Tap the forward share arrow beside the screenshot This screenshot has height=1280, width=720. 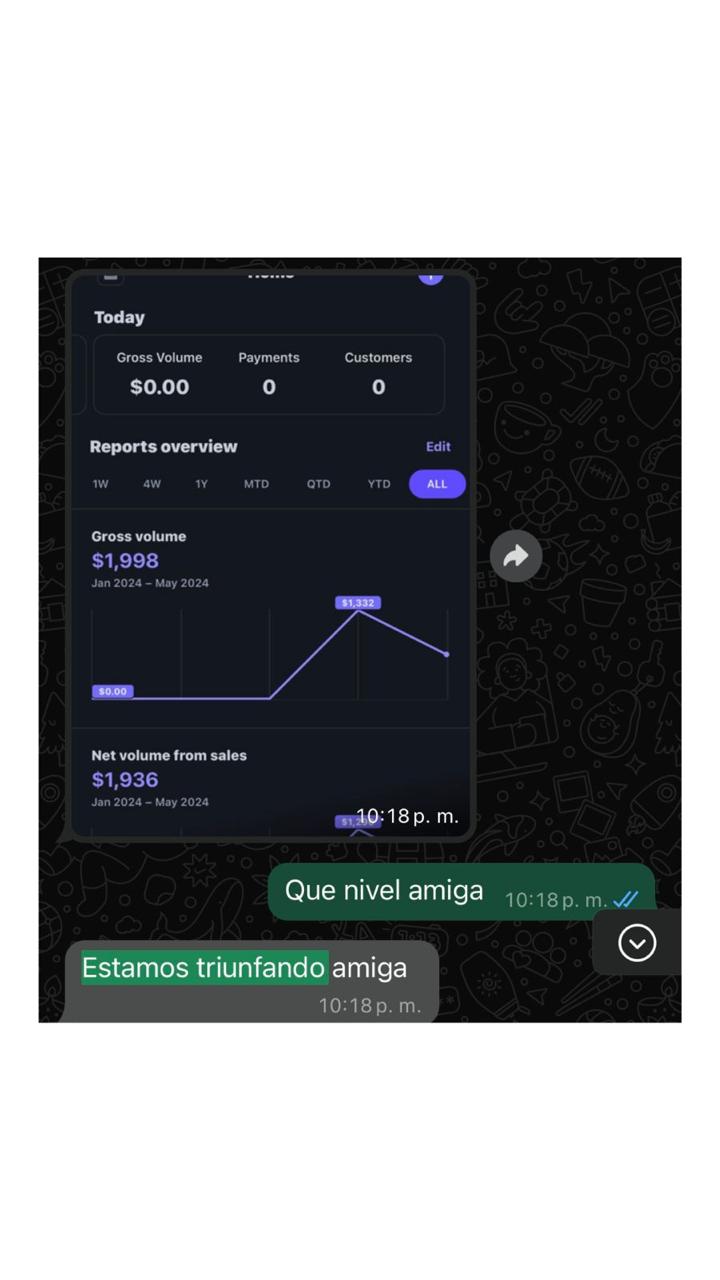516,556
